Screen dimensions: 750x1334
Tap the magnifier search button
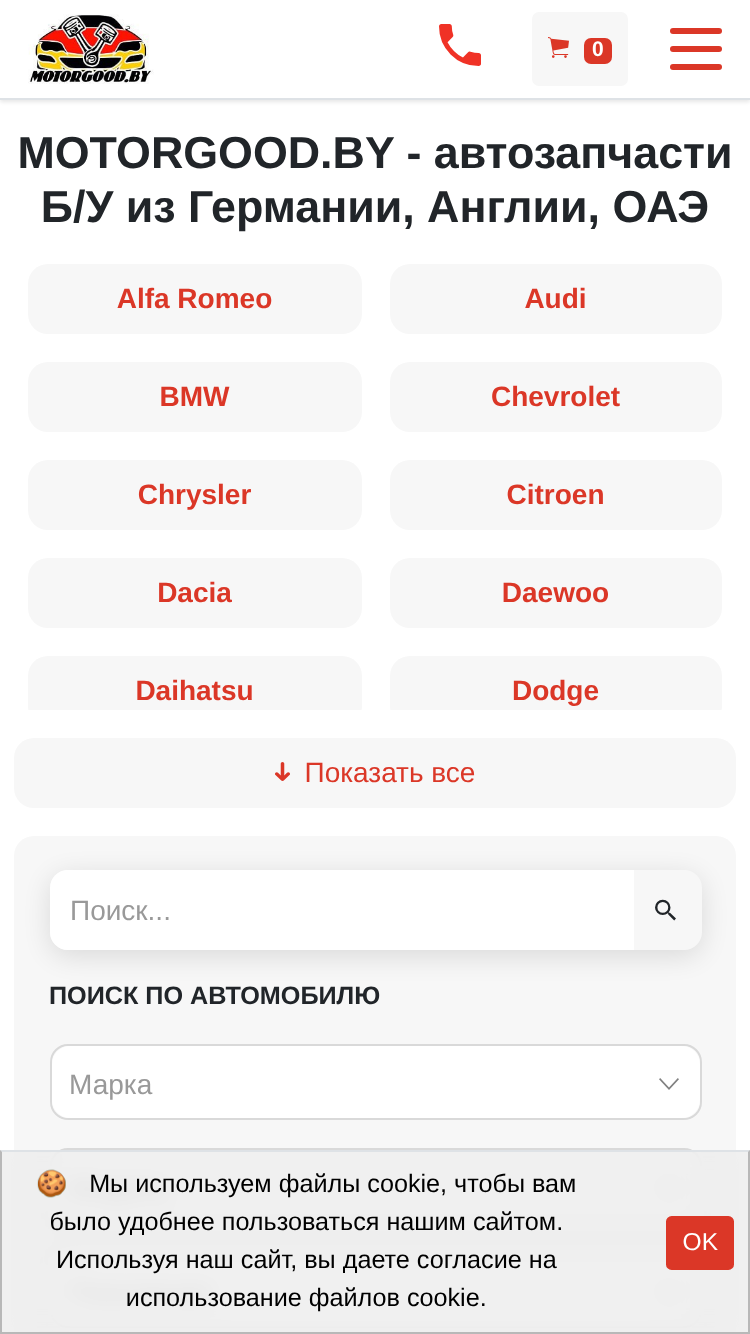point(667,910)
